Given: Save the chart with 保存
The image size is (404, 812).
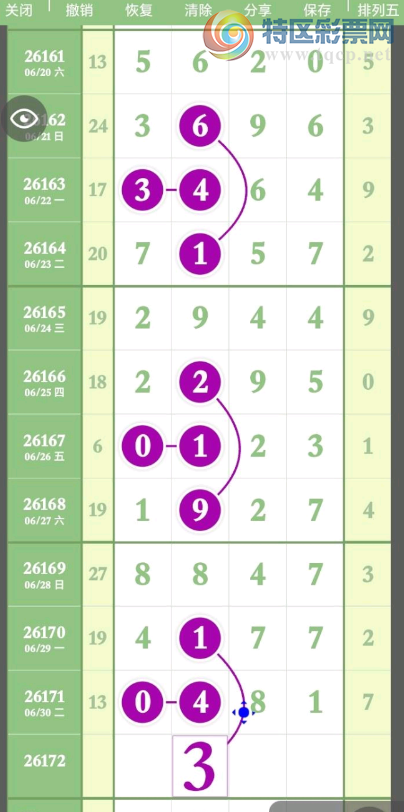Looking at the screenshot, I should tap(317, 10).
